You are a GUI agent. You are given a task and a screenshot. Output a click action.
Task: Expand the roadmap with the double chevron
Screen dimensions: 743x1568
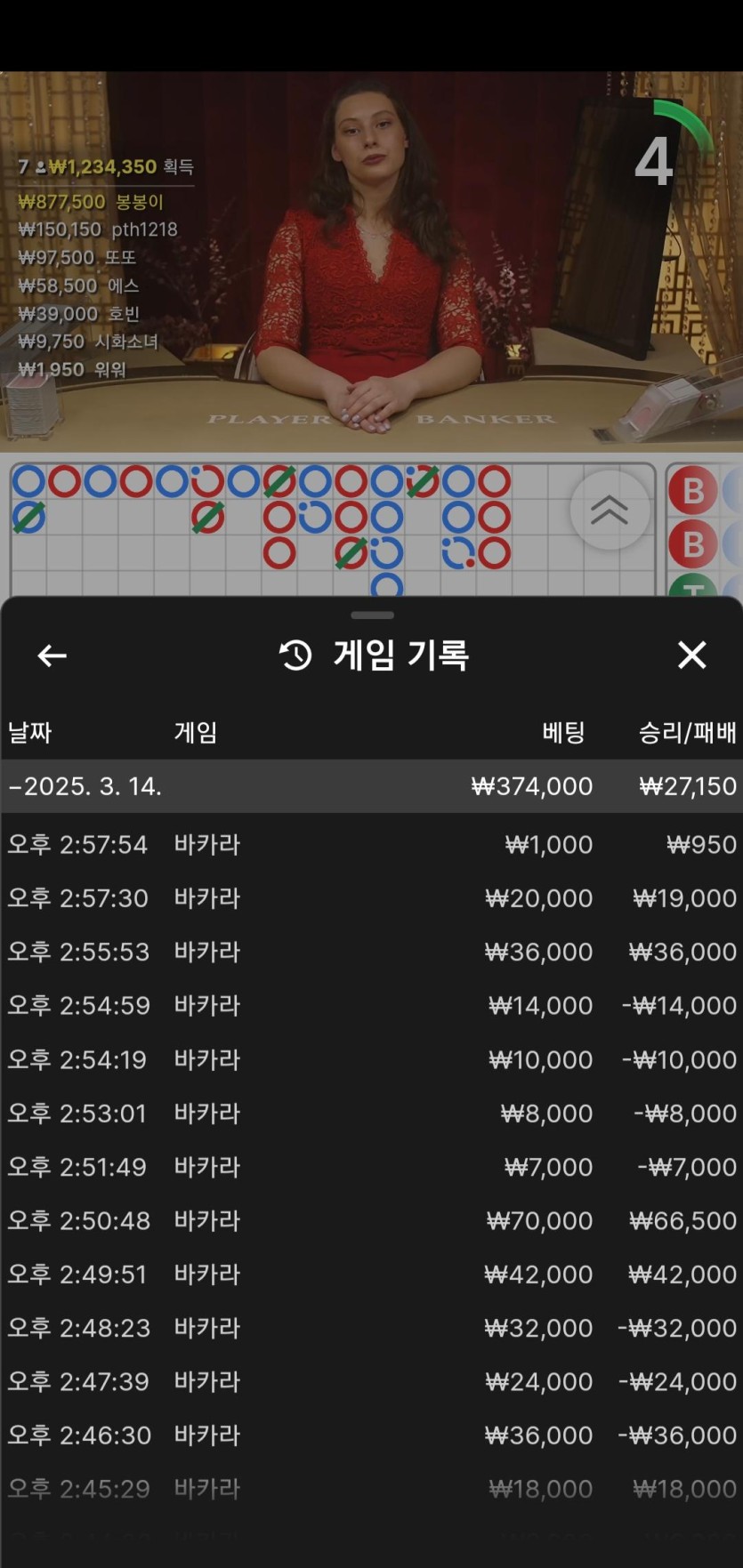(x=610, y=511)
